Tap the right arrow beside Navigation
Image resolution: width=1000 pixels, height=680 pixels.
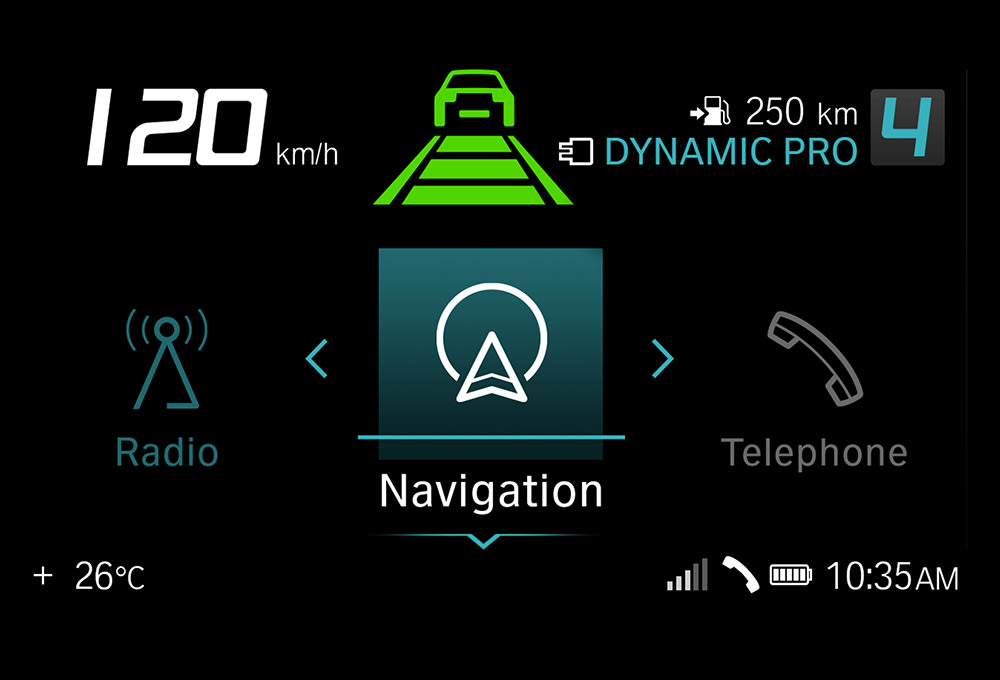point(662,358)
